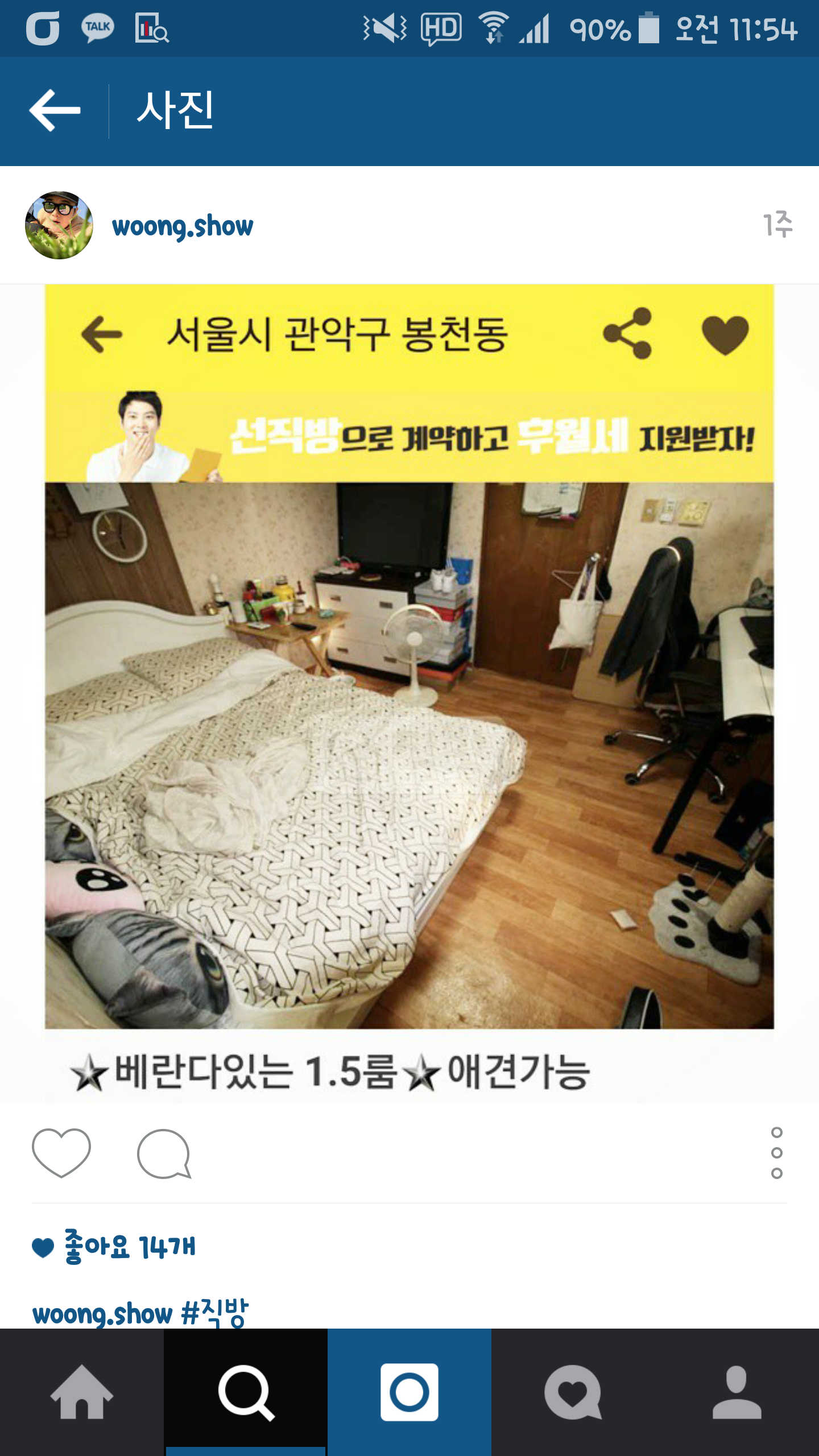Open woong.show profile picture
Screen dimensions: 819x1456
[x=59, y=225]
